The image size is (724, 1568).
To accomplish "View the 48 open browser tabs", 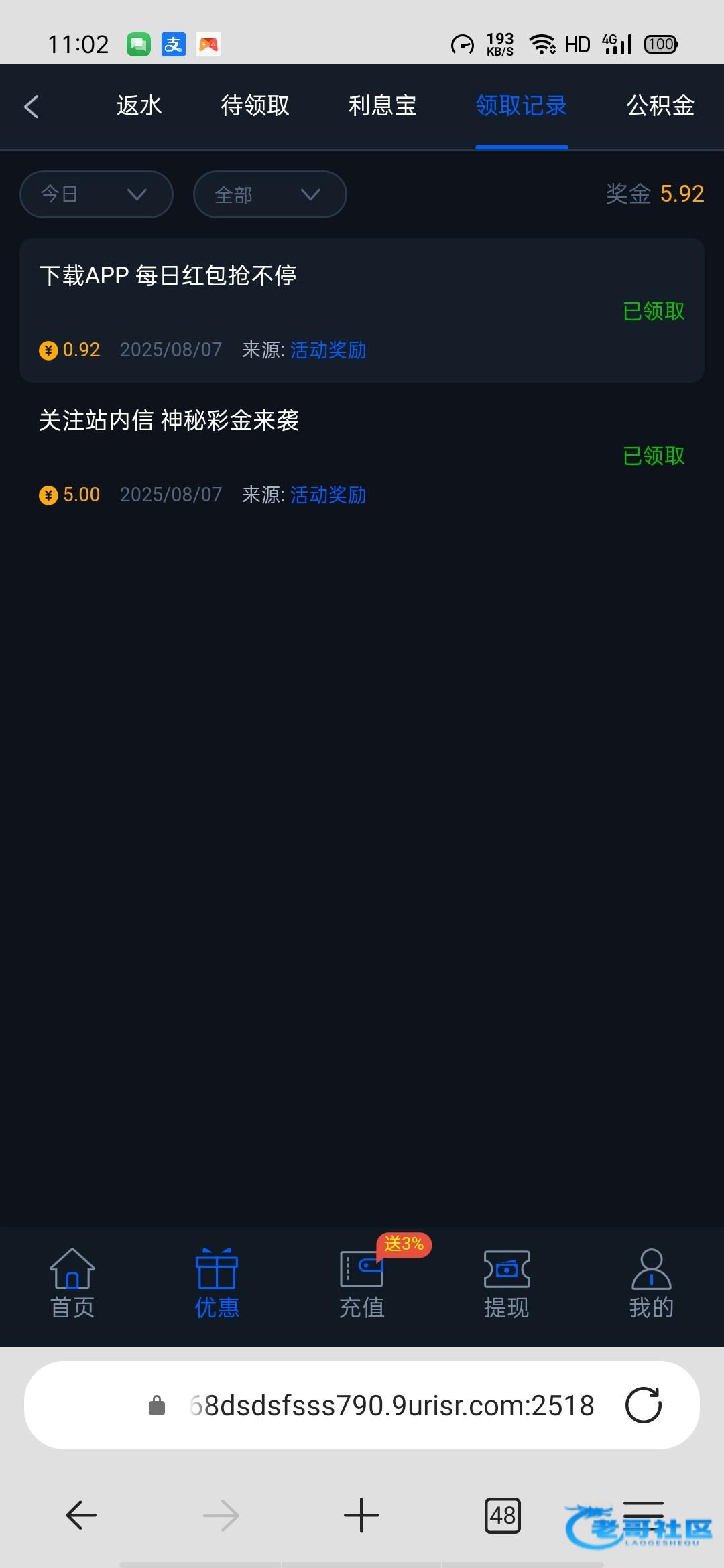I will pyautogui.click(x=502, y=1515).
